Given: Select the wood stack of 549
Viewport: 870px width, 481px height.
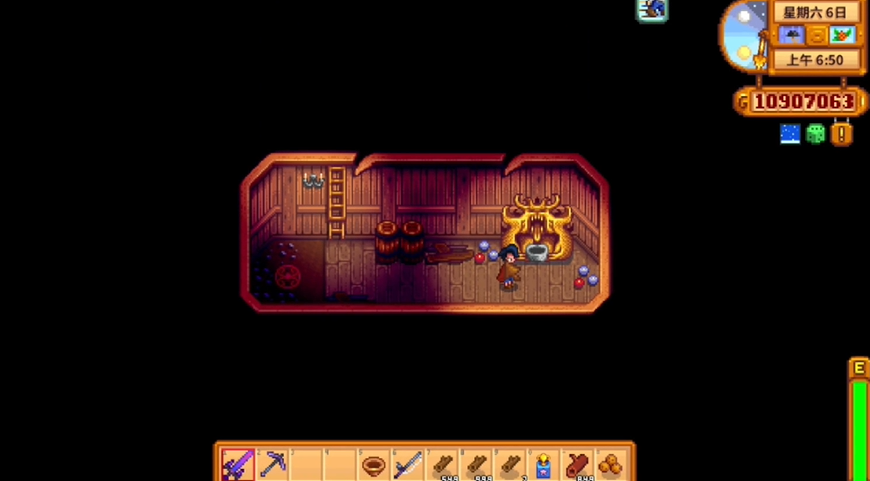Looking at the screenshot, I should pos(442,465).
